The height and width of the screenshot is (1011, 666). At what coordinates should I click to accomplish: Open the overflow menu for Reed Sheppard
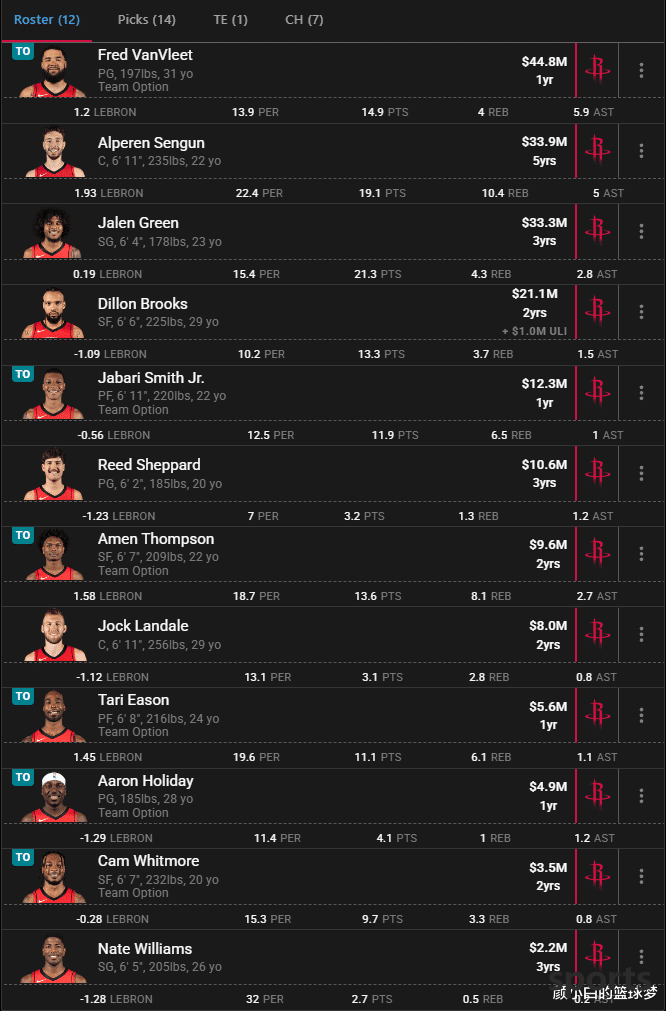(x=641, y=473)
